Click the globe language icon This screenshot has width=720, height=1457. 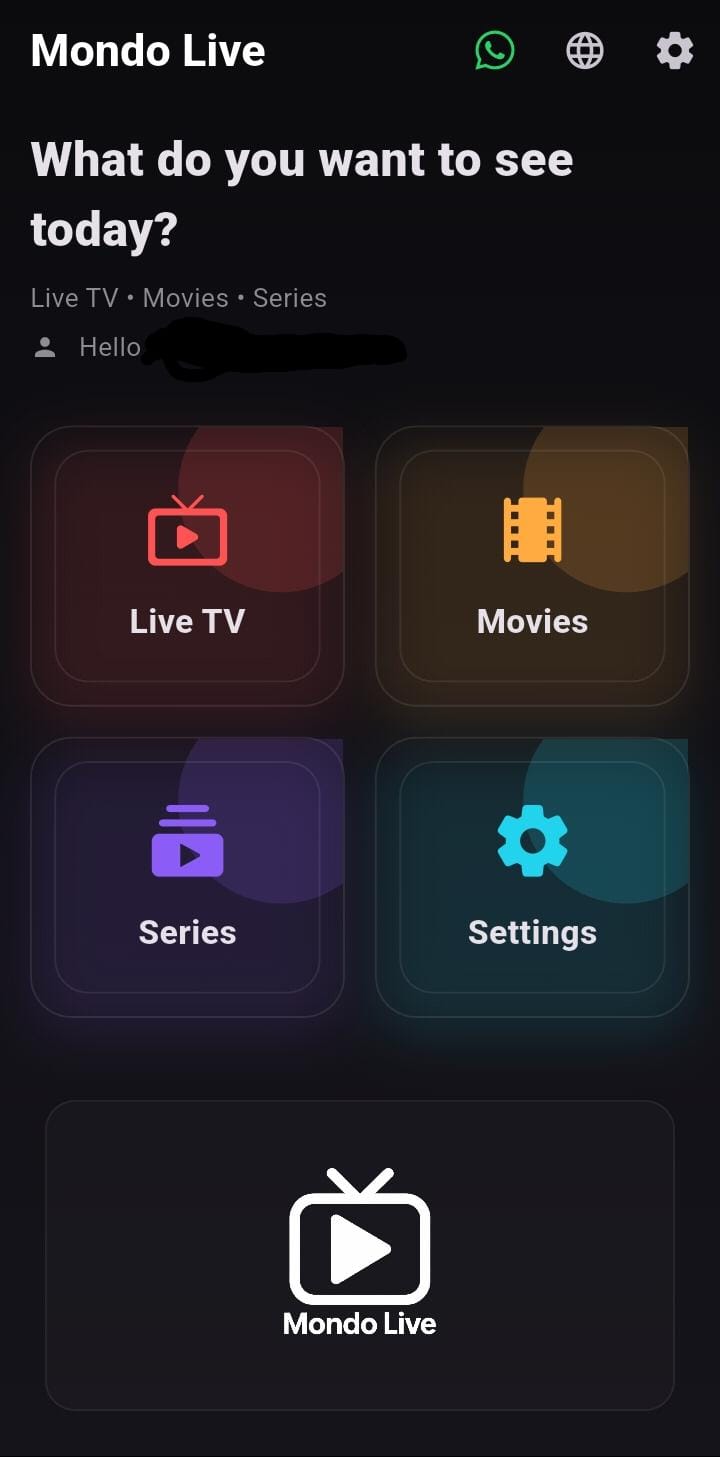(584, 49)
